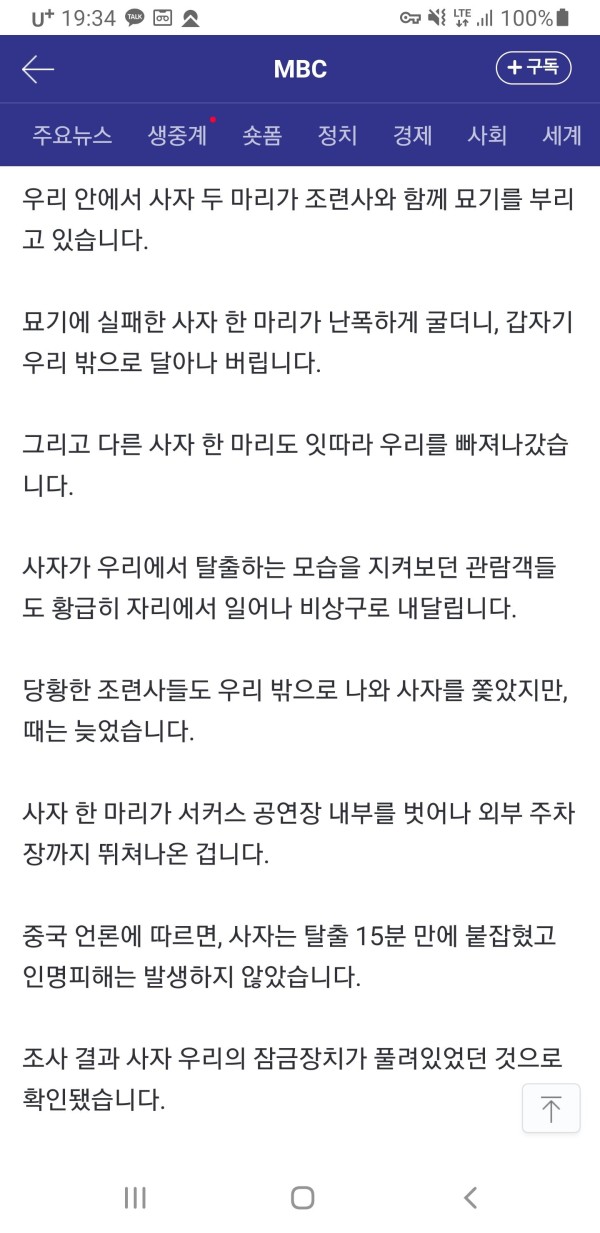Viewport: 600px width, 1233px height.
Task: Switch to the 주요뉴스 tab
Action: click(x=71, y=135)
